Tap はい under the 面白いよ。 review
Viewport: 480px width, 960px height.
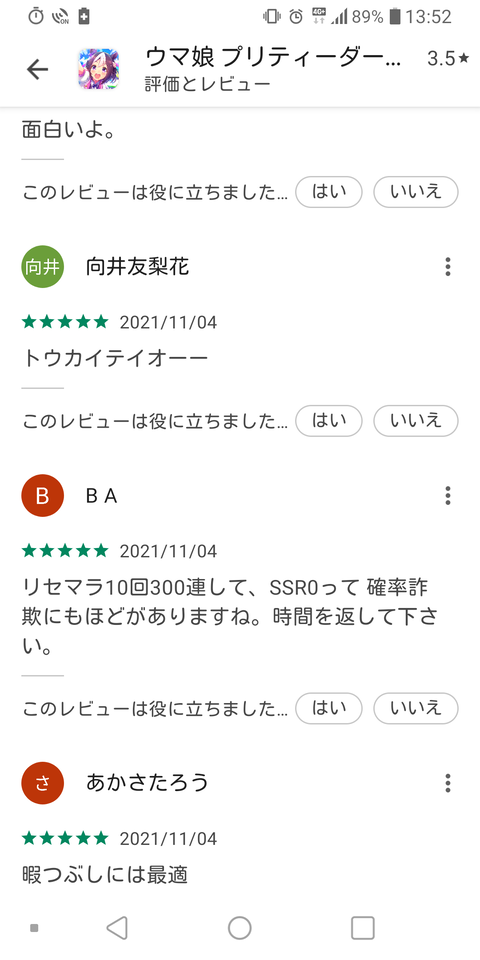[329, 192]
